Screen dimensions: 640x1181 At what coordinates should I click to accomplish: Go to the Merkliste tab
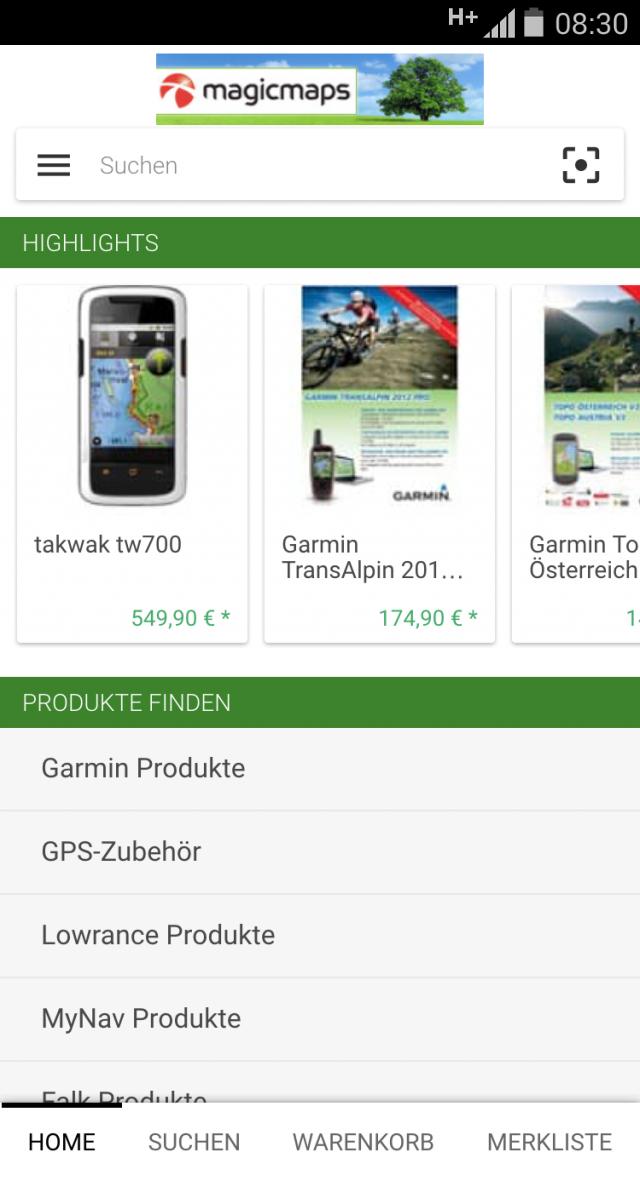(549, 1142)
